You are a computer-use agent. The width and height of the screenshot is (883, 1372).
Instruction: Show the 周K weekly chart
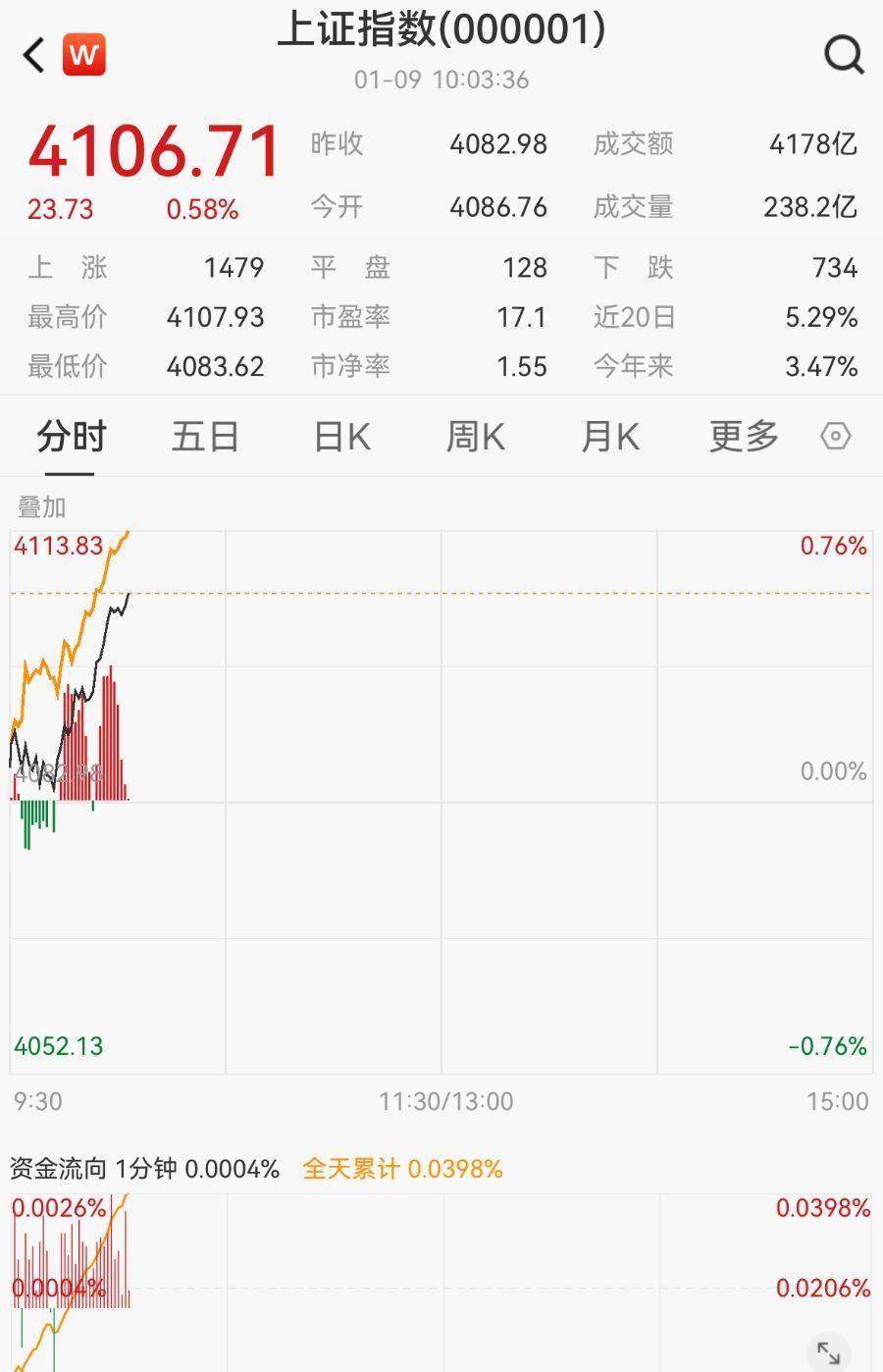point(476,437)
